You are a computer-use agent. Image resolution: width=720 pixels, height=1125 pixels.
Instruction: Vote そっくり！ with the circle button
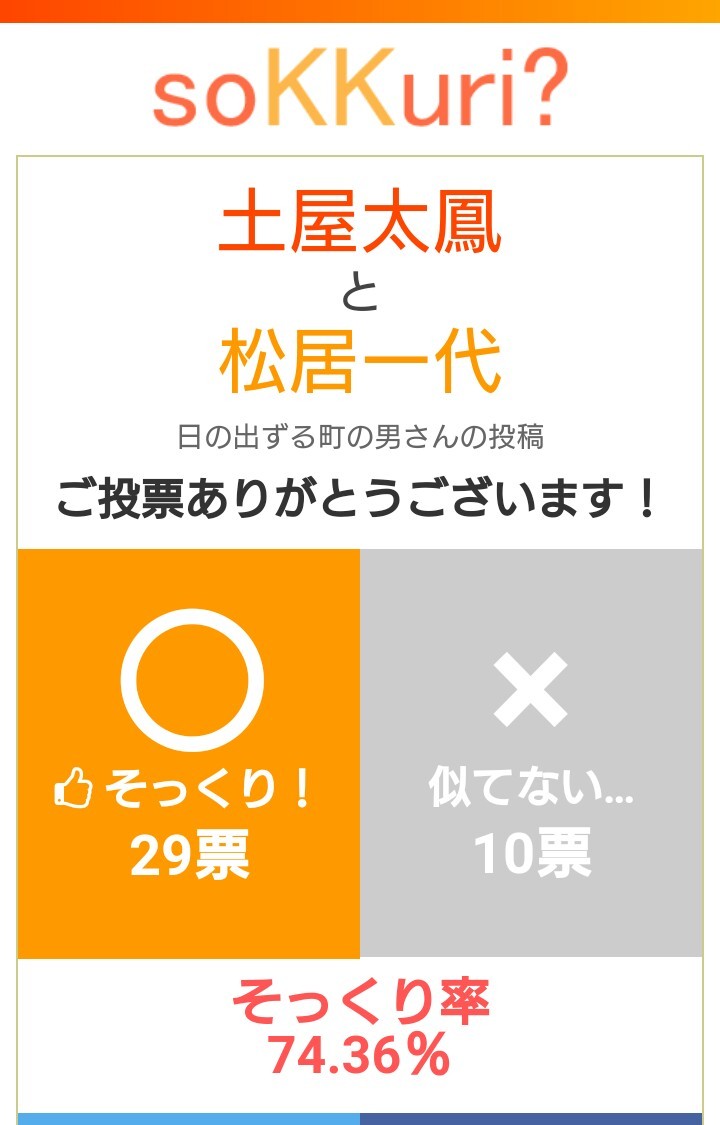pyautogui.click(x=189, y=752)
